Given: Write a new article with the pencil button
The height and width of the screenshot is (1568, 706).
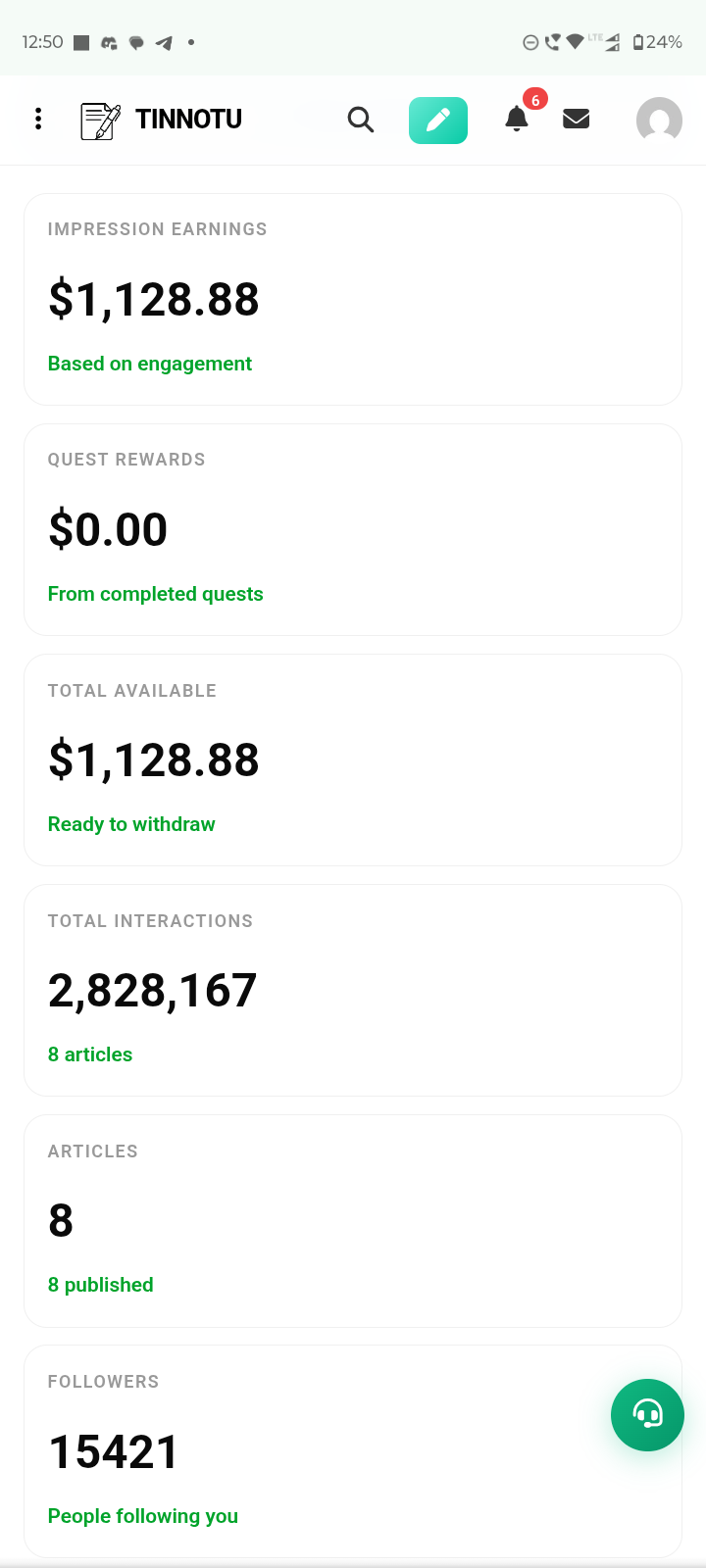Looking at the screenshot, I should coord(438,120).
